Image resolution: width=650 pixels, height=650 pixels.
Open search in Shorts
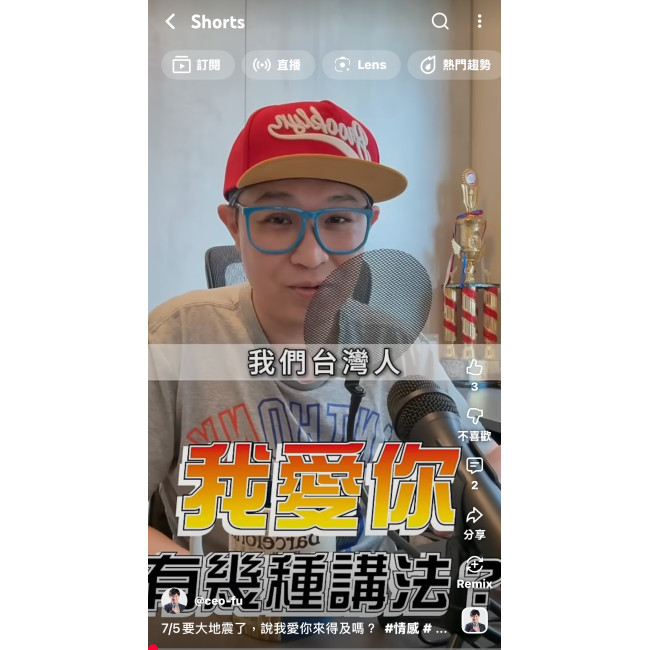[440, 21]
